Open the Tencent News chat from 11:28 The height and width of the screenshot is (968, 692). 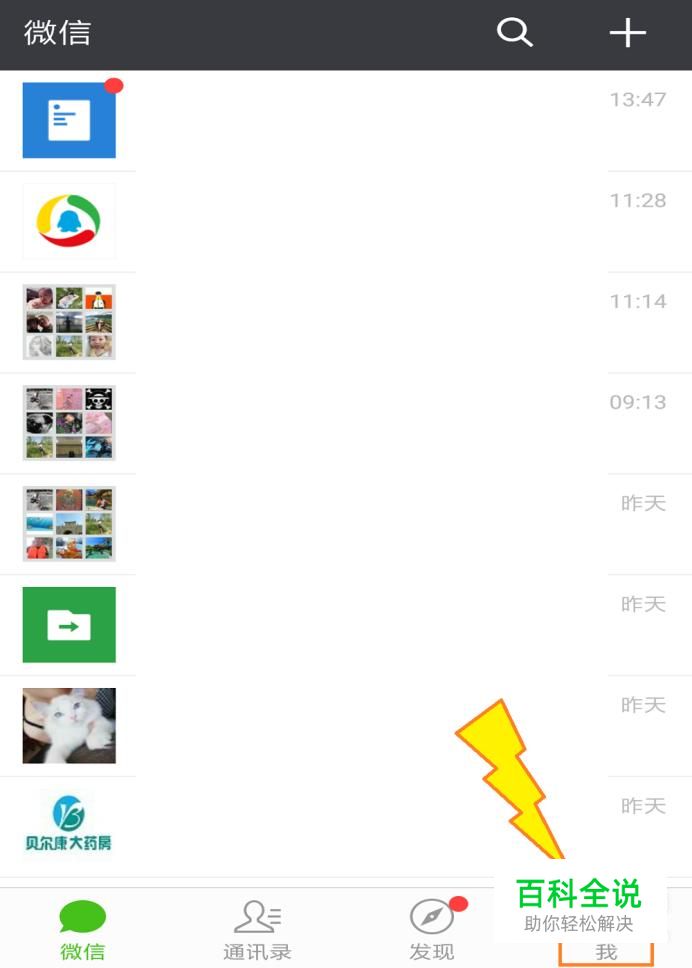coord(346,221)
